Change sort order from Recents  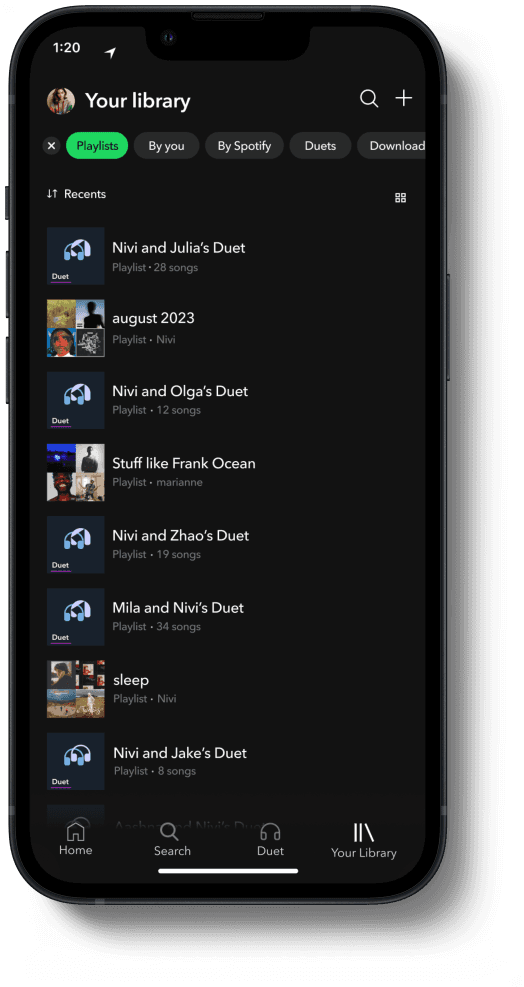(76, 194)
